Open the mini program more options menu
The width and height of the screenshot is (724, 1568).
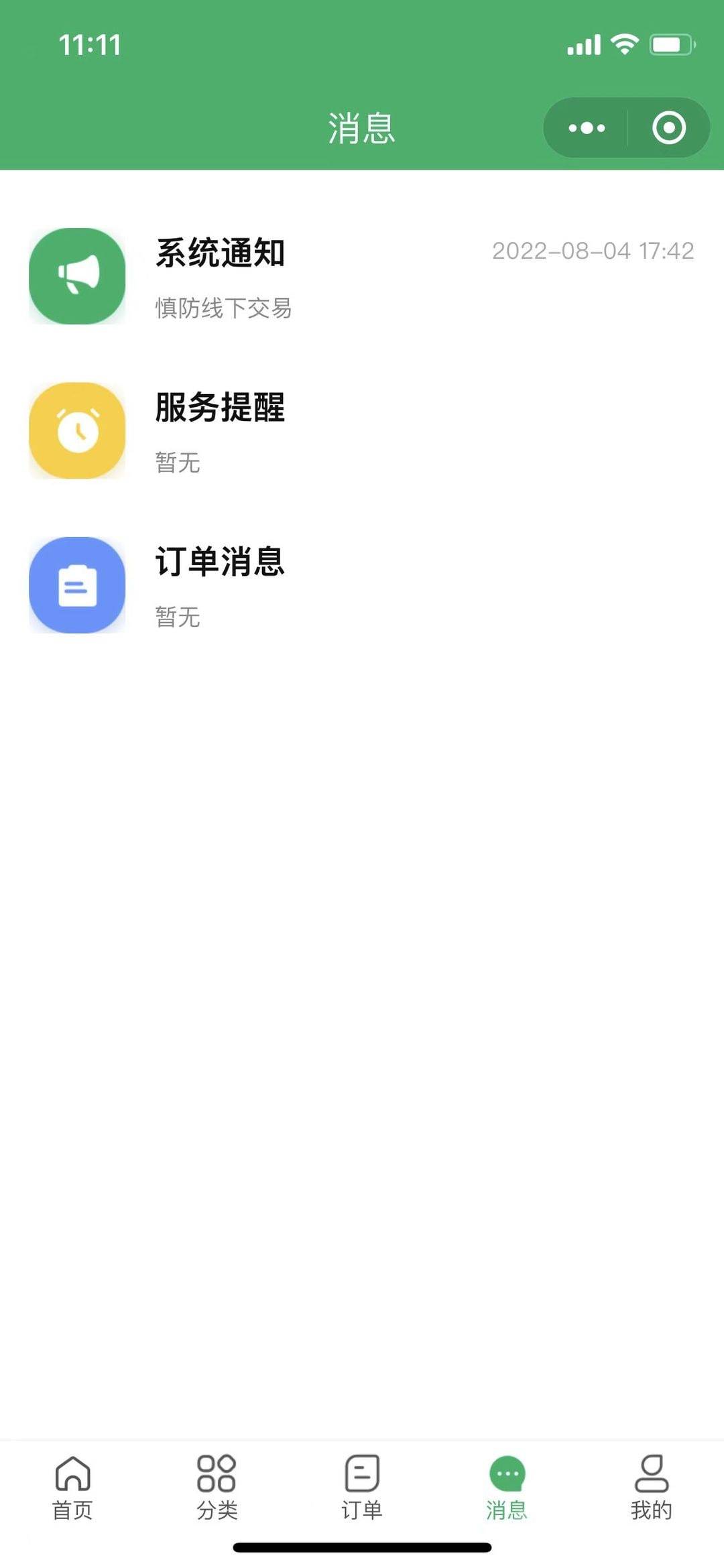pyautogui.click(x=587, y=128)
